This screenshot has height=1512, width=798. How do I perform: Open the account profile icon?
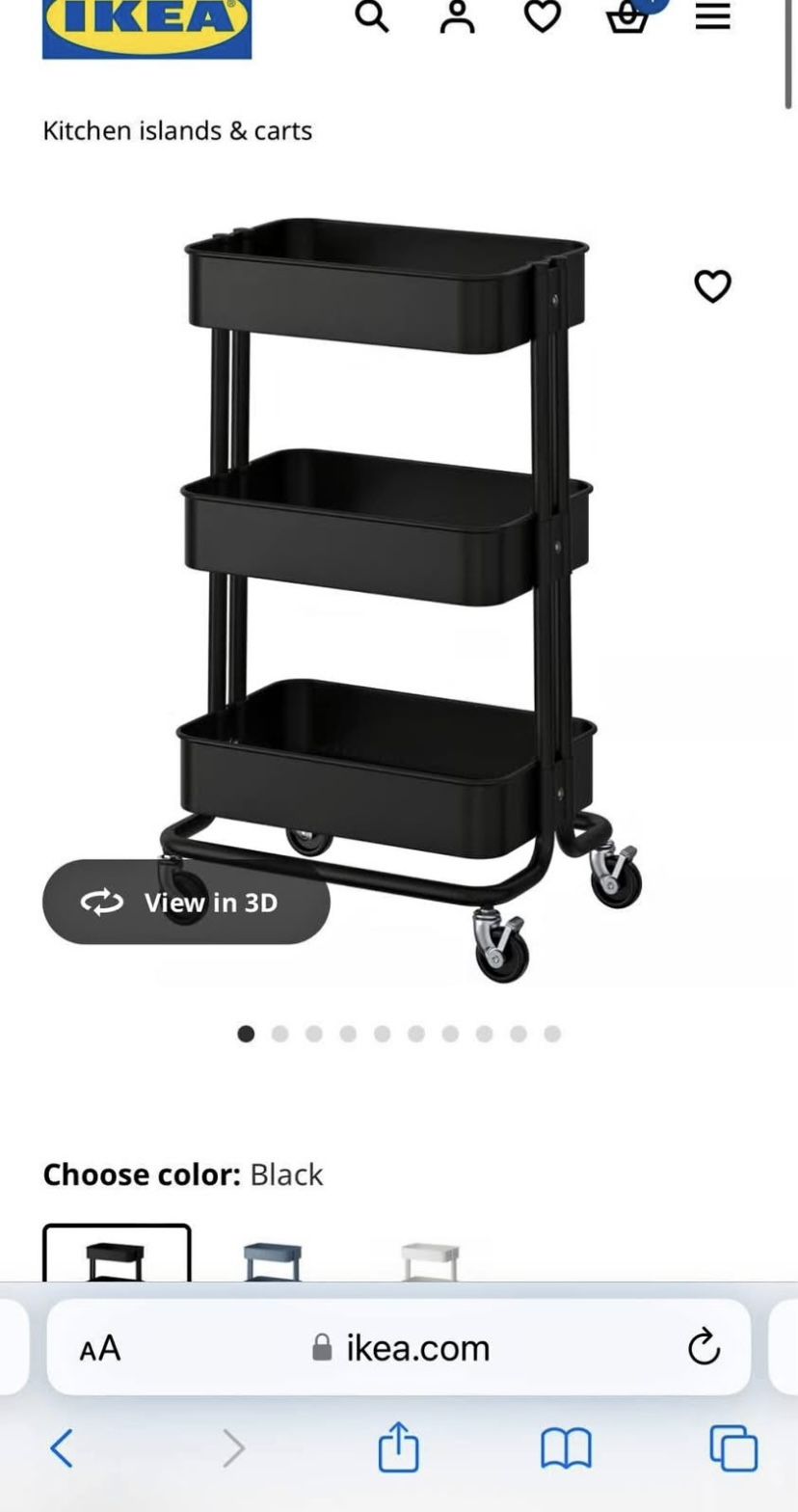(457, 16)
